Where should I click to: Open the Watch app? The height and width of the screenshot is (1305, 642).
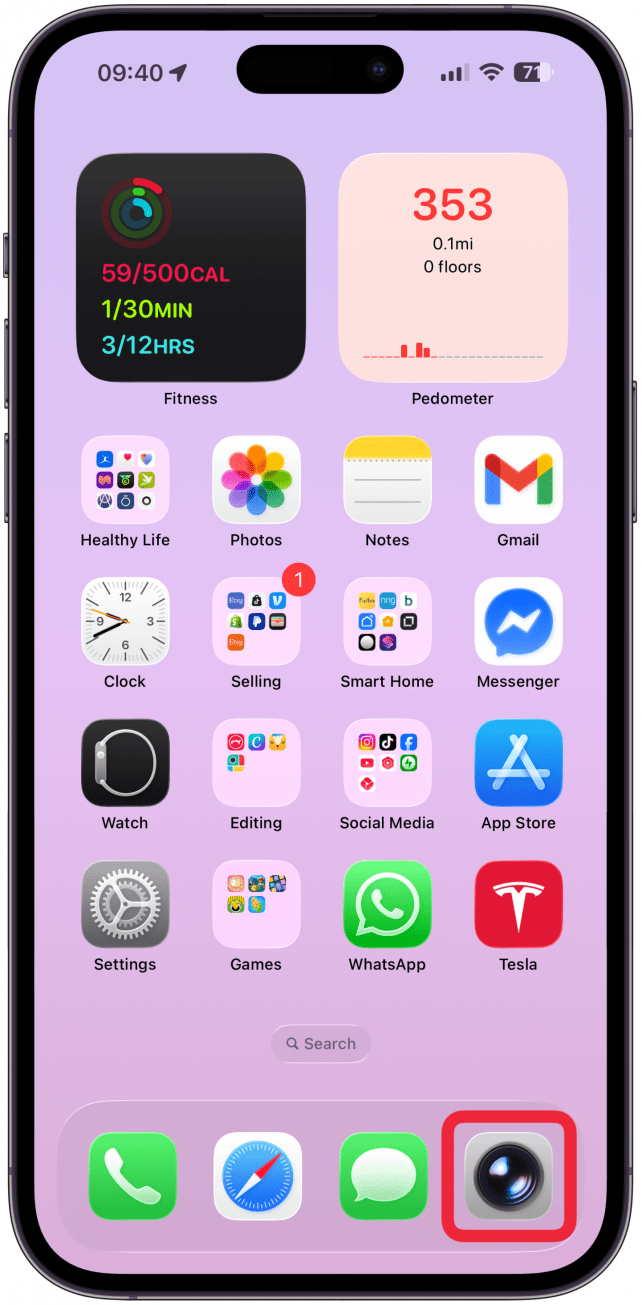pos(125,762)
